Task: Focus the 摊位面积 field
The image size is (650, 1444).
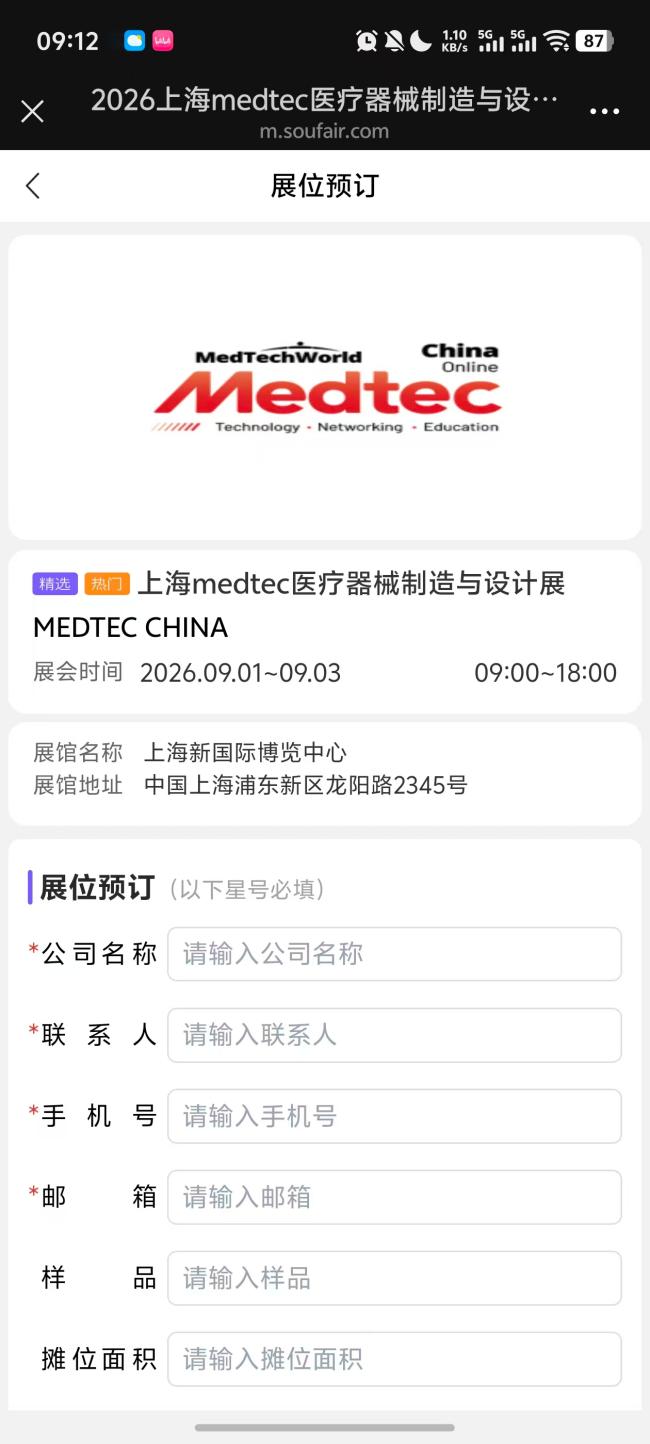Action: [394, 1359]
